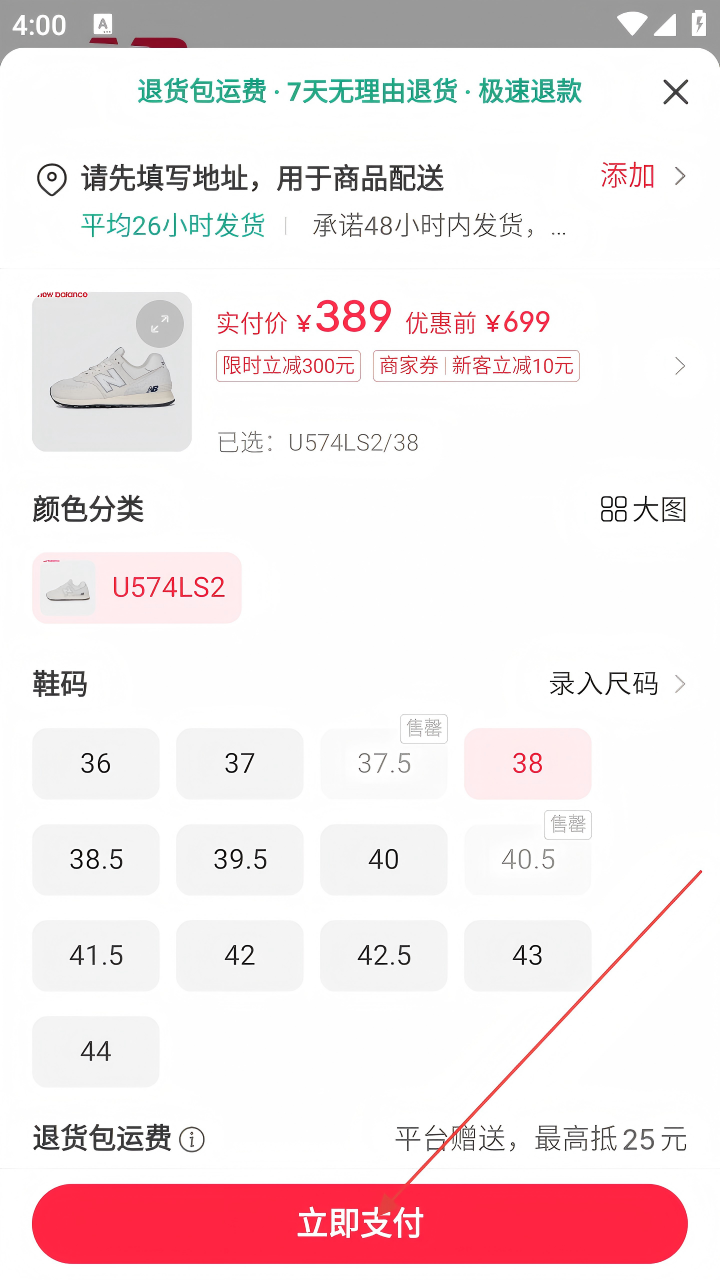Select shoe size 44
Screen dimensions: 720x1280
coord(96,1052)
